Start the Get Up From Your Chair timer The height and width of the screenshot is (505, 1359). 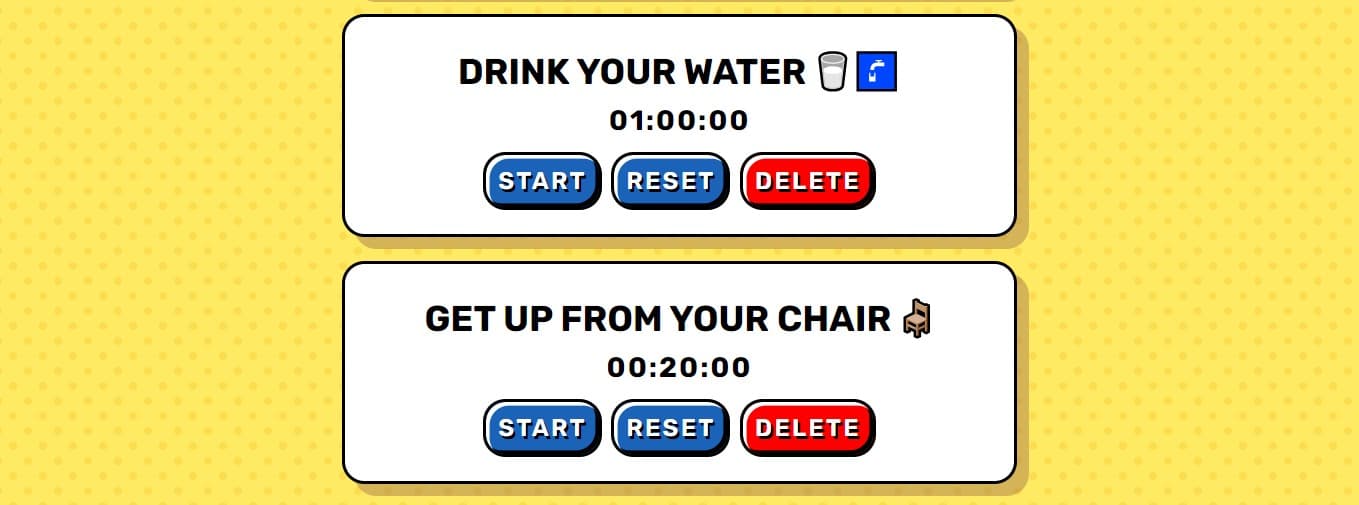coord(541,428)
